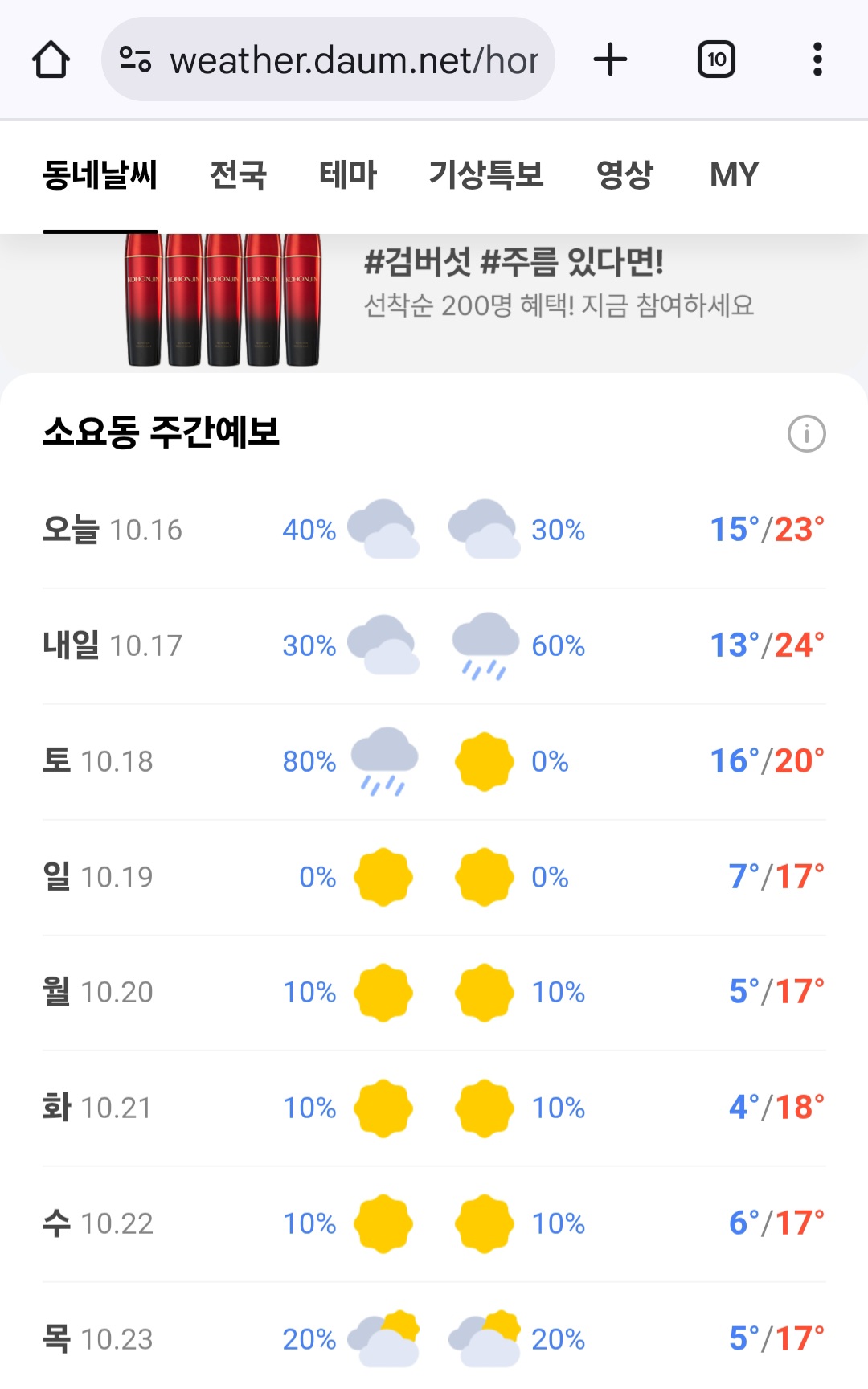Open the 기상특보 tab
The height and width of the screenshot is (1389, 868).
pyautogui.click(x=486, y=175)
